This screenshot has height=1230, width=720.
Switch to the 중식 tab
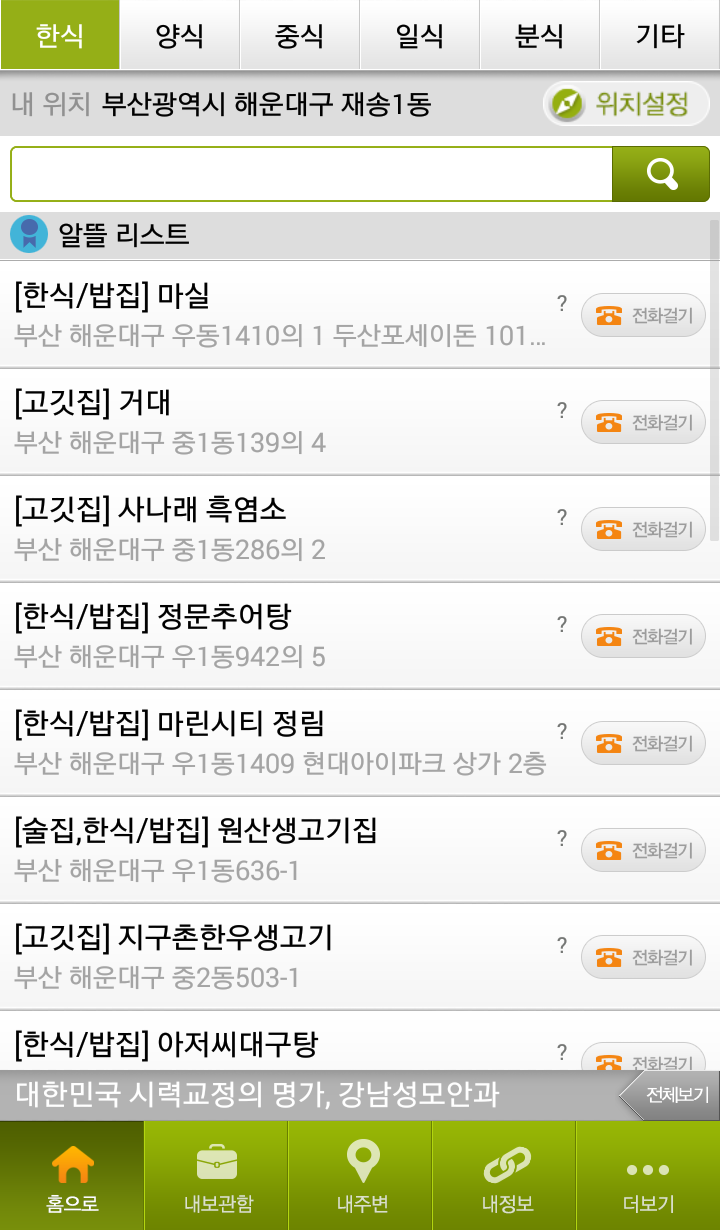tap(300, 35)
